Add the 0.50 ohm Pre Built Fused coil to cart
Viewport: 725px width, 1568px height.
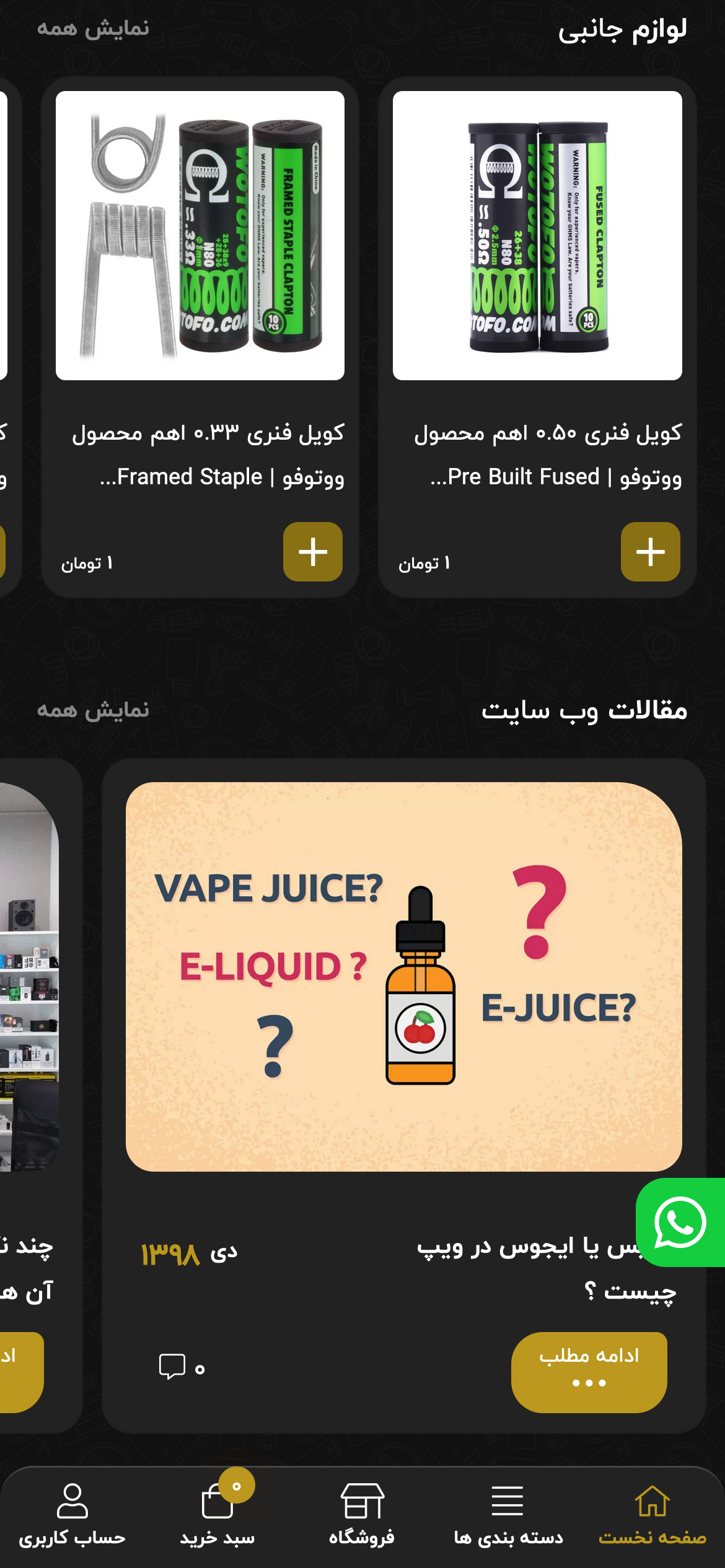(650, 551)
